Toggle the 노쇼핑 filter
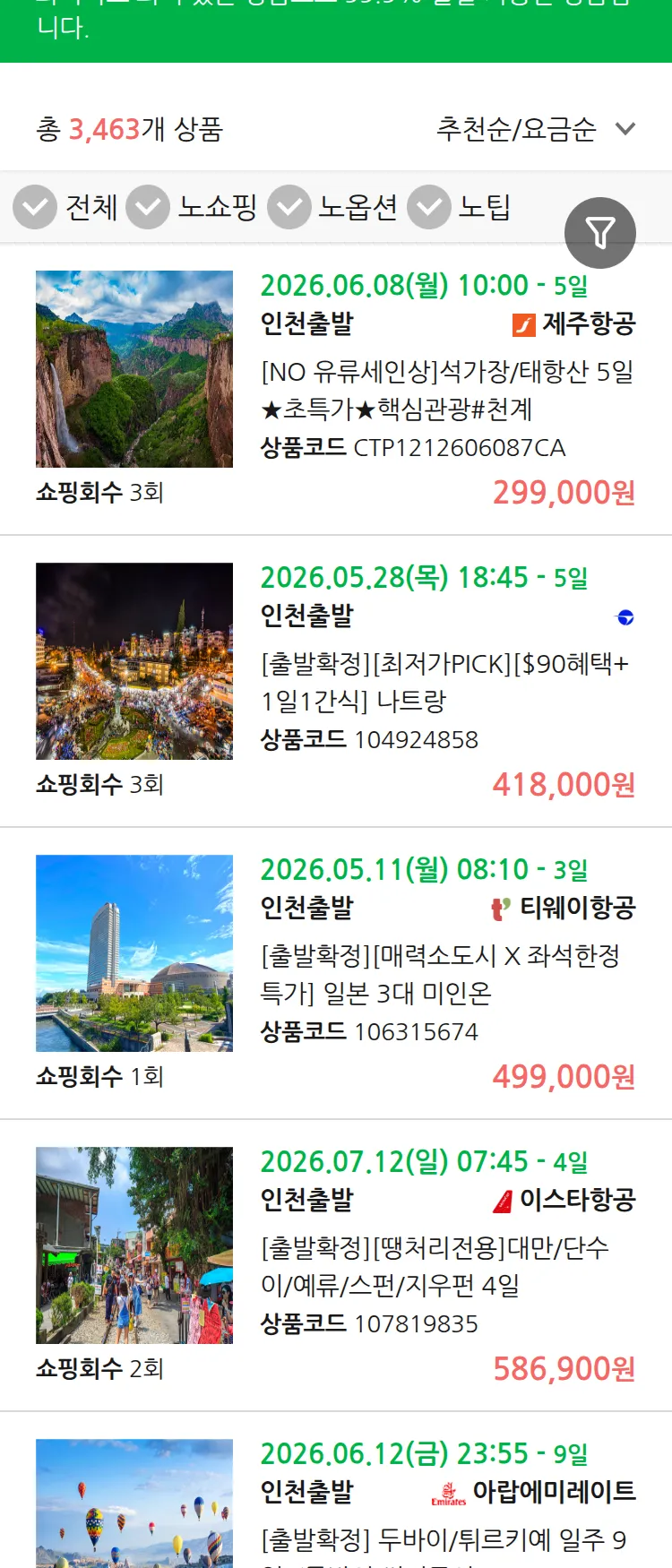Viewport: 672px width, 1568px height. click(x=149, y=207)
